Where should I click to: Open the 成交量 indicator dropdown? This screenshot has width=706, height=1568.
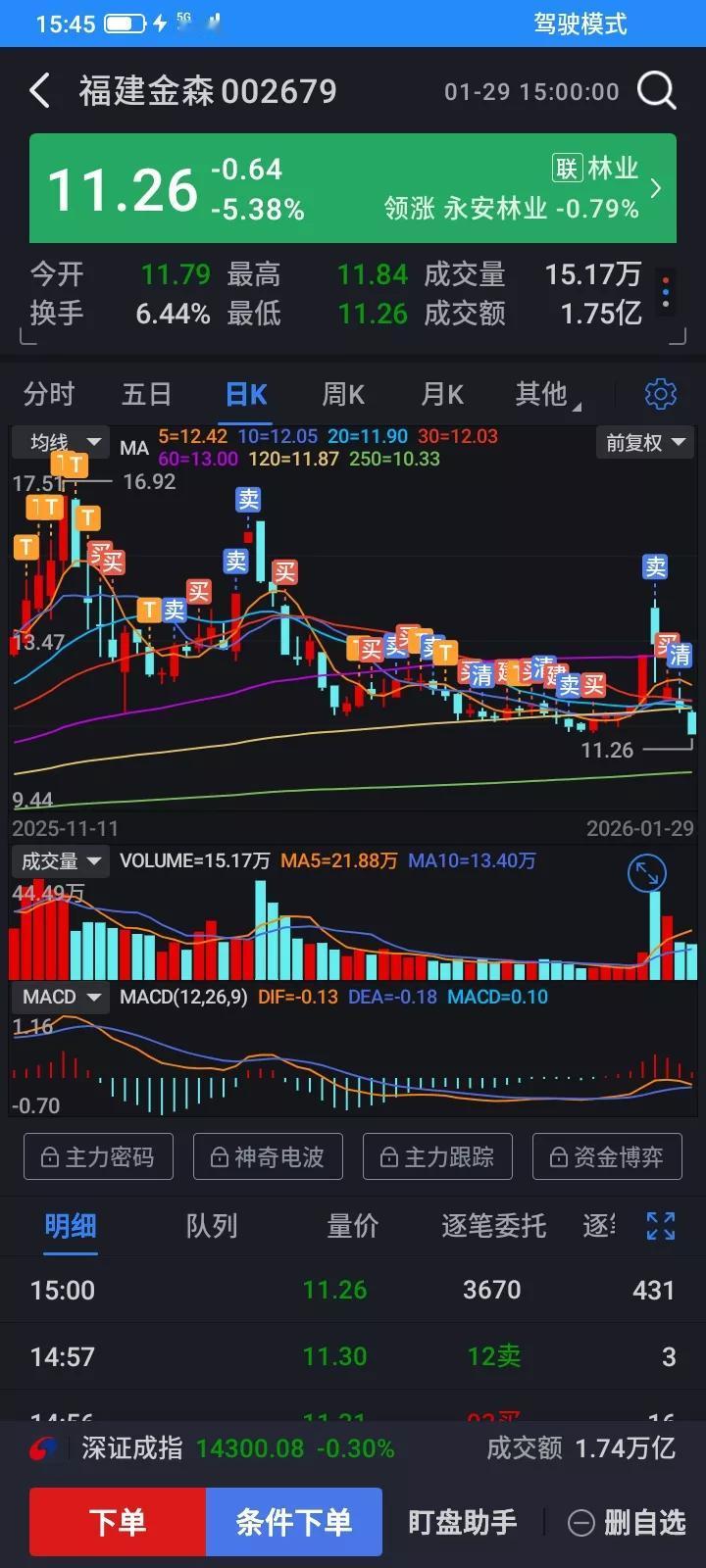tap(61, 860)
